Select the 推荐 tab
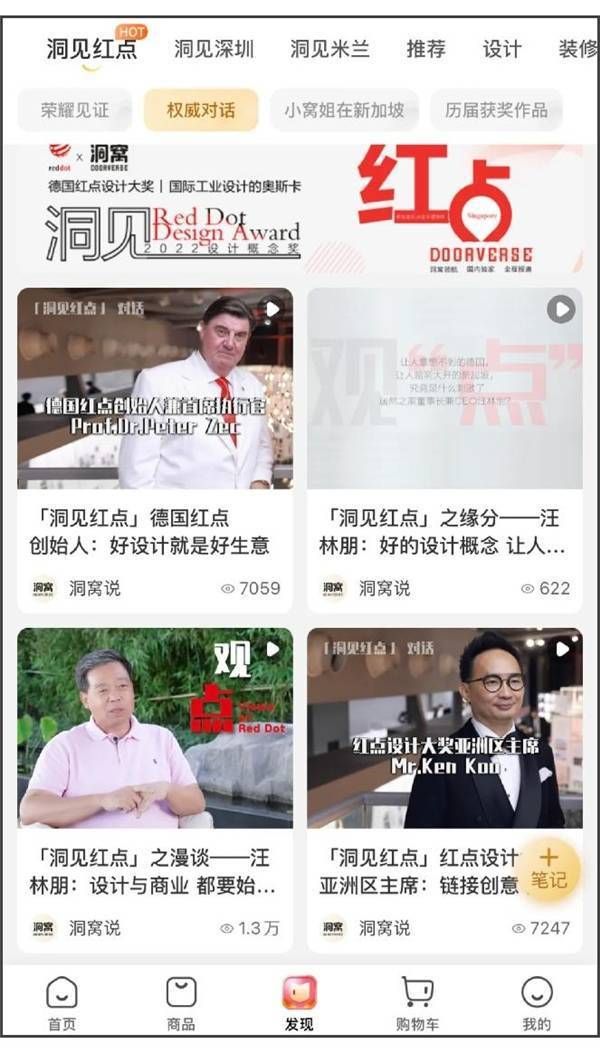This screenshot has height=1053, width=600. click(x=426, y=49)
